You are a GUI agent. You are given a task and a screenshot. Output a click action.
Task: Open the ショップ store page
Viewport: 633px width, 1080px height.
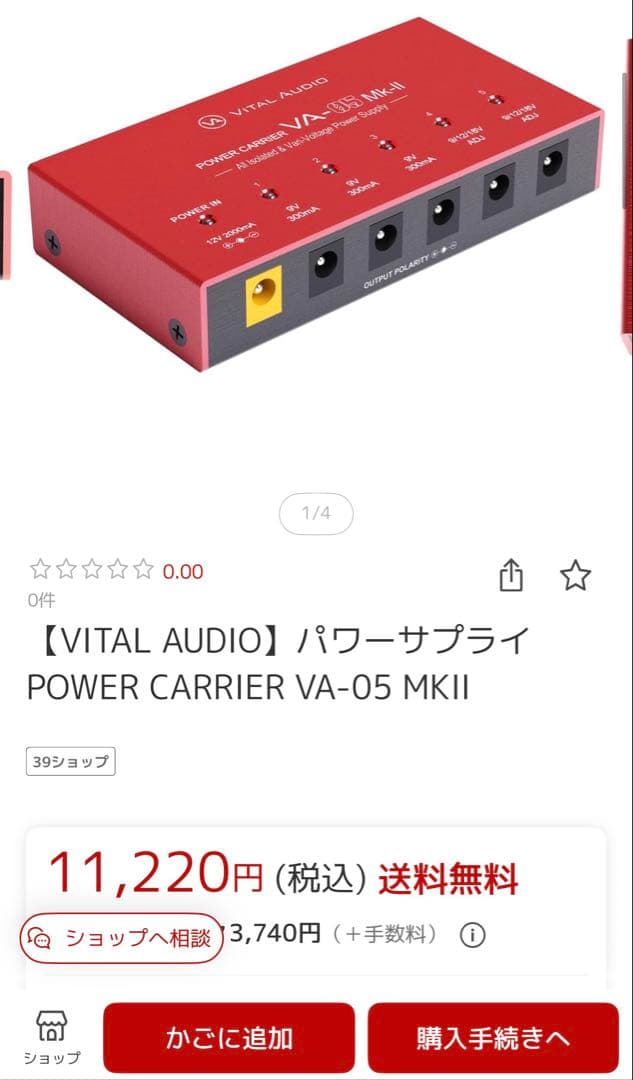point(51,1037)
